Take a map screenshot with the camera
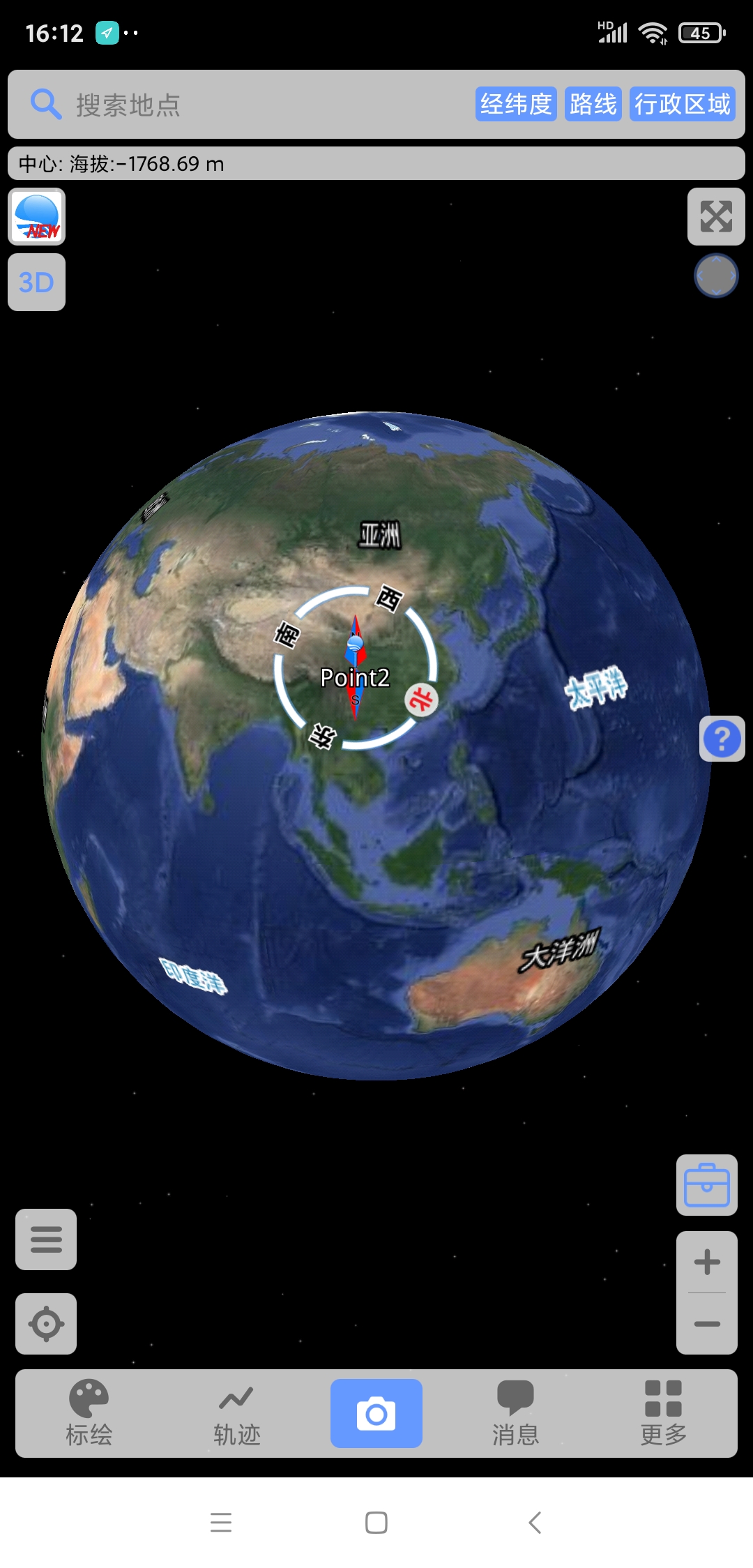 pyautogui.click(x=376, y=1412)
